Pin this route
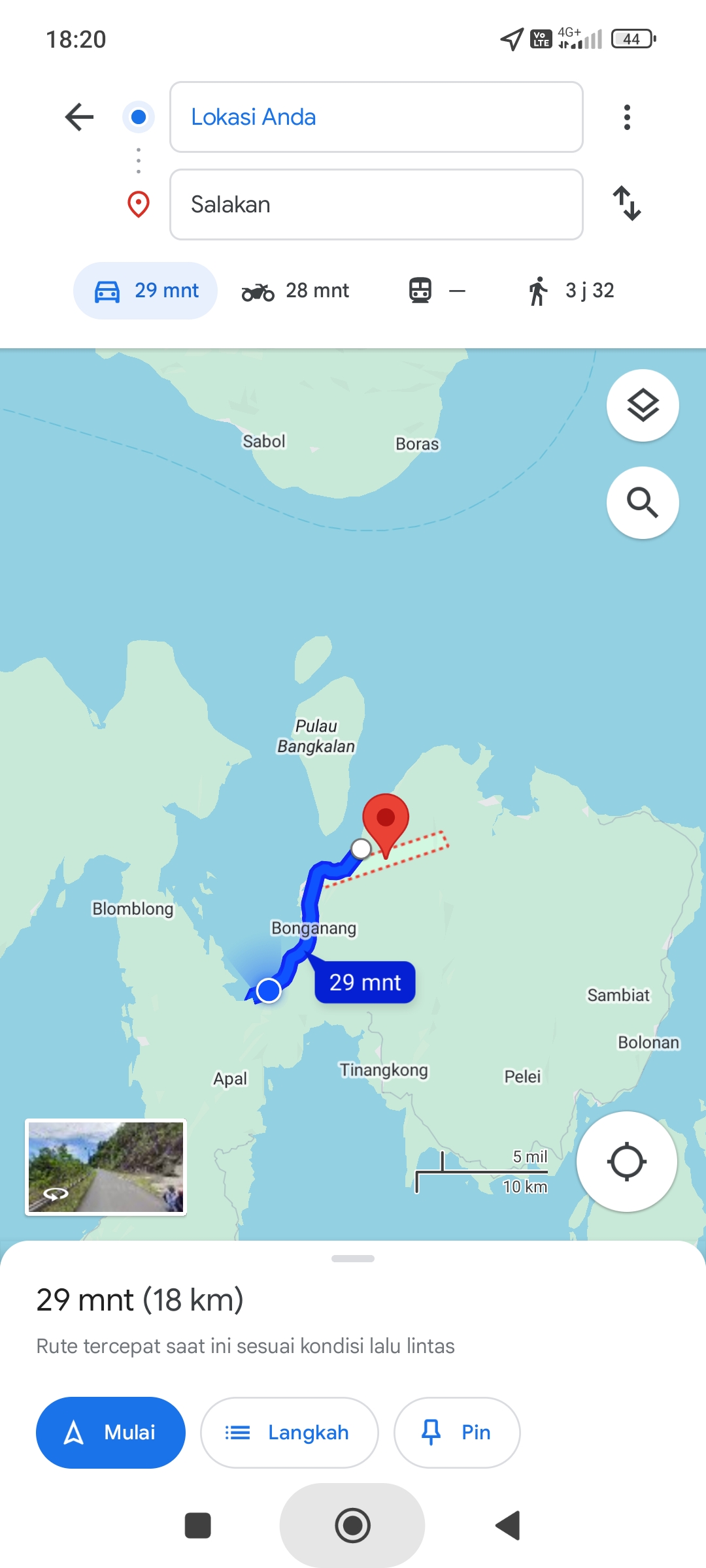Screen dimensions: 706x1568 [456, 1432]
